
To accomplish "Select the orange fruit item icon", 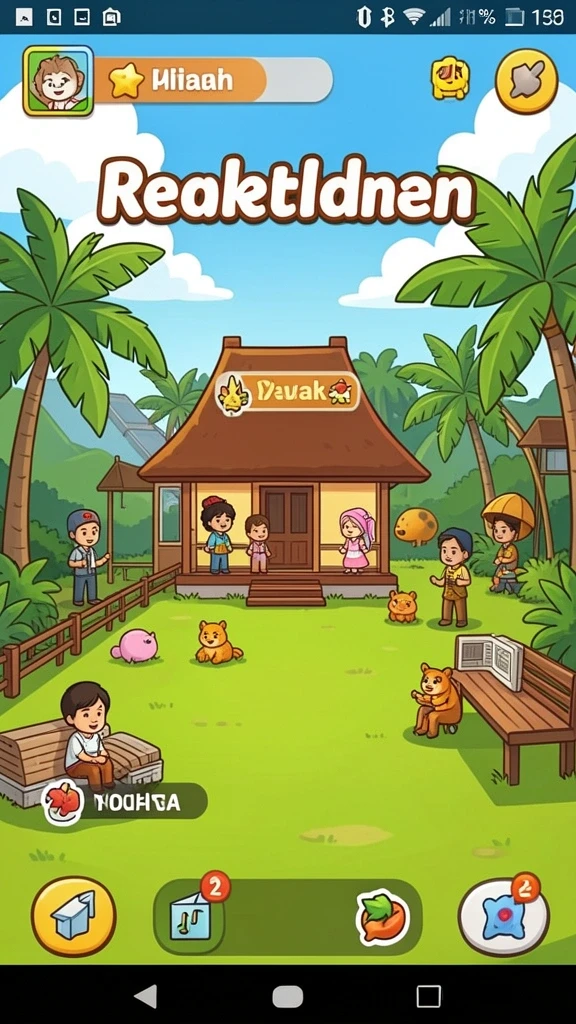I will [x=383, y=918].
